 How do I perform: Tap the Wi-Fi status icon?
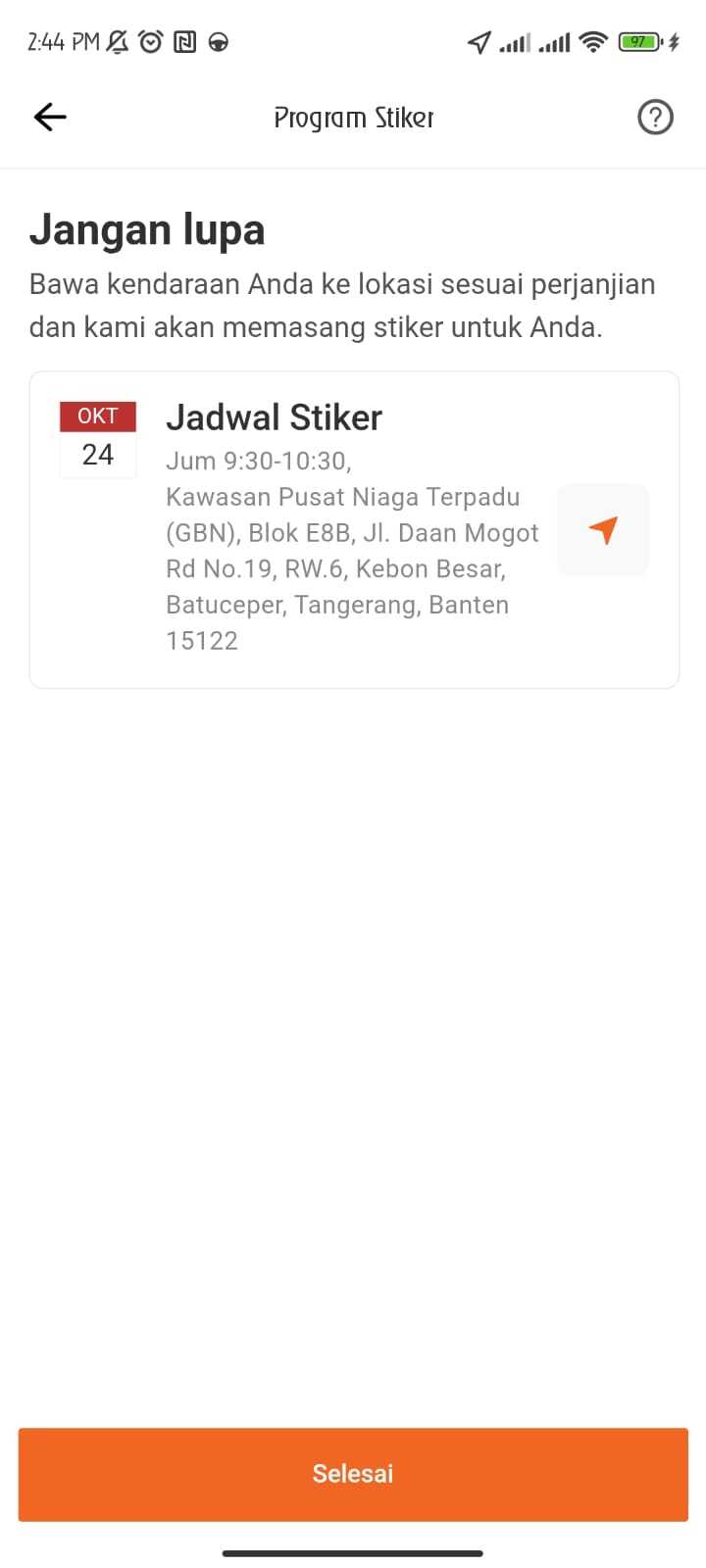tap(592, 41)
